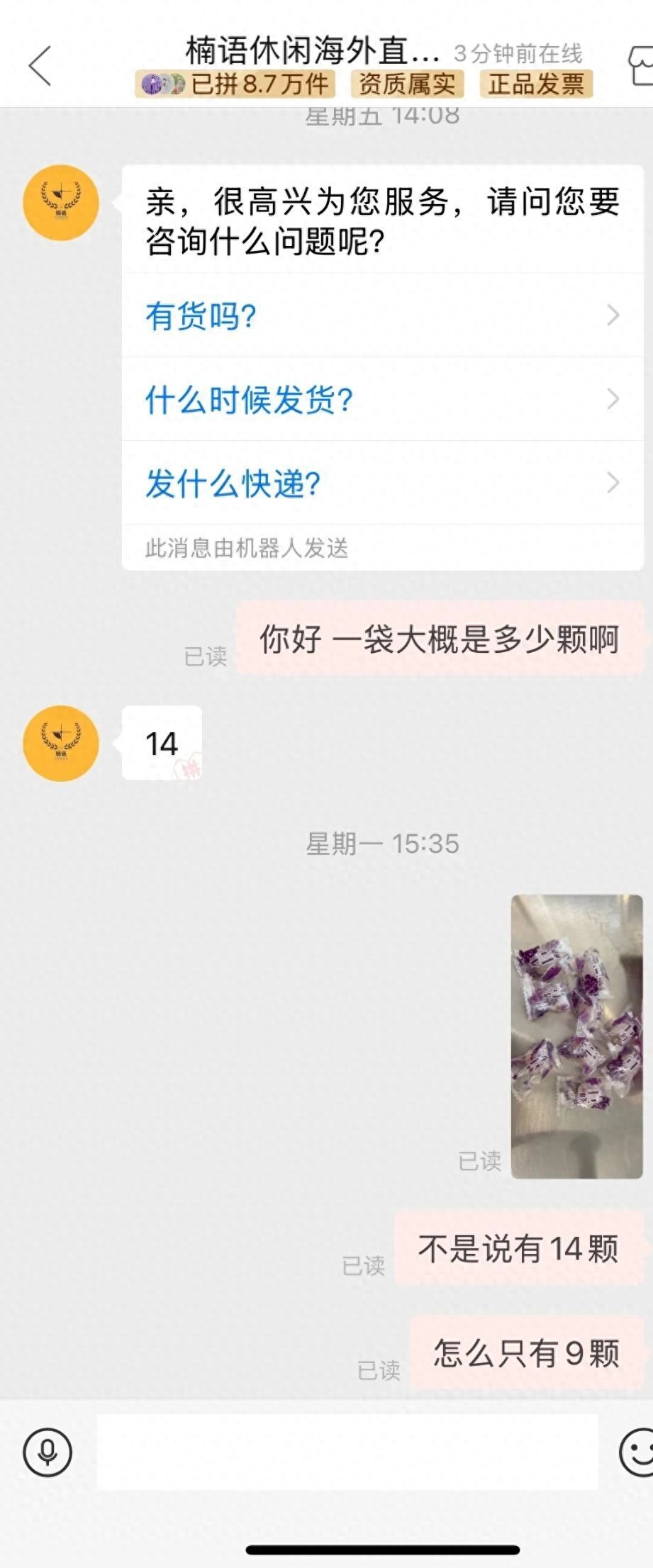Image resolution: width=653 pixels, height=1568 pixels.
Task: Select the quick question 有货吗?
Action: (382, 315)
